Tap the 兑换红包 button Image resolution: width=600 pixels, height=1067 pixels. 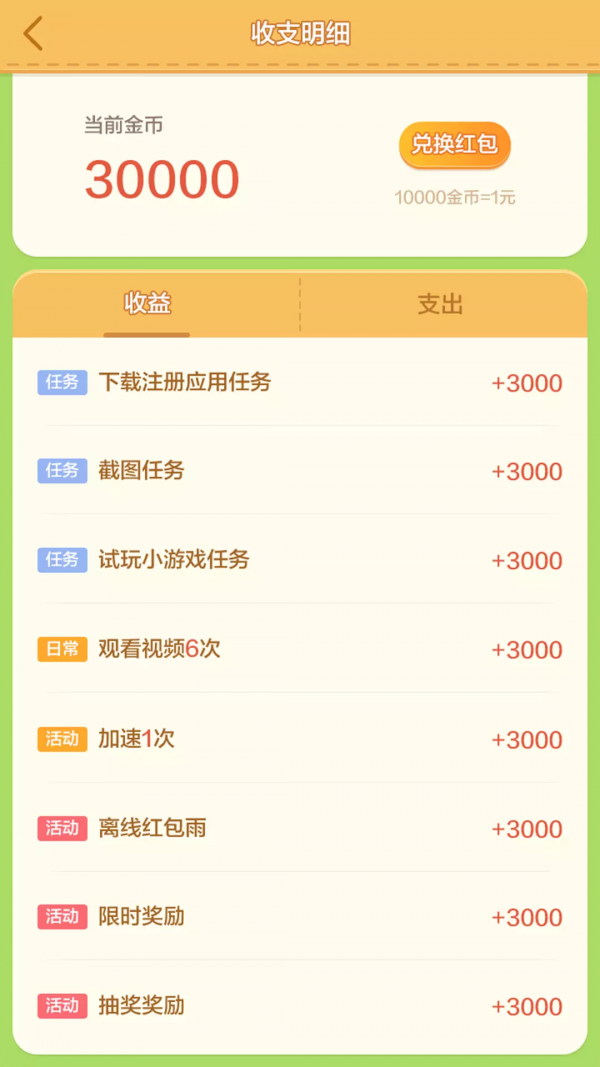[x=454, y=145]
